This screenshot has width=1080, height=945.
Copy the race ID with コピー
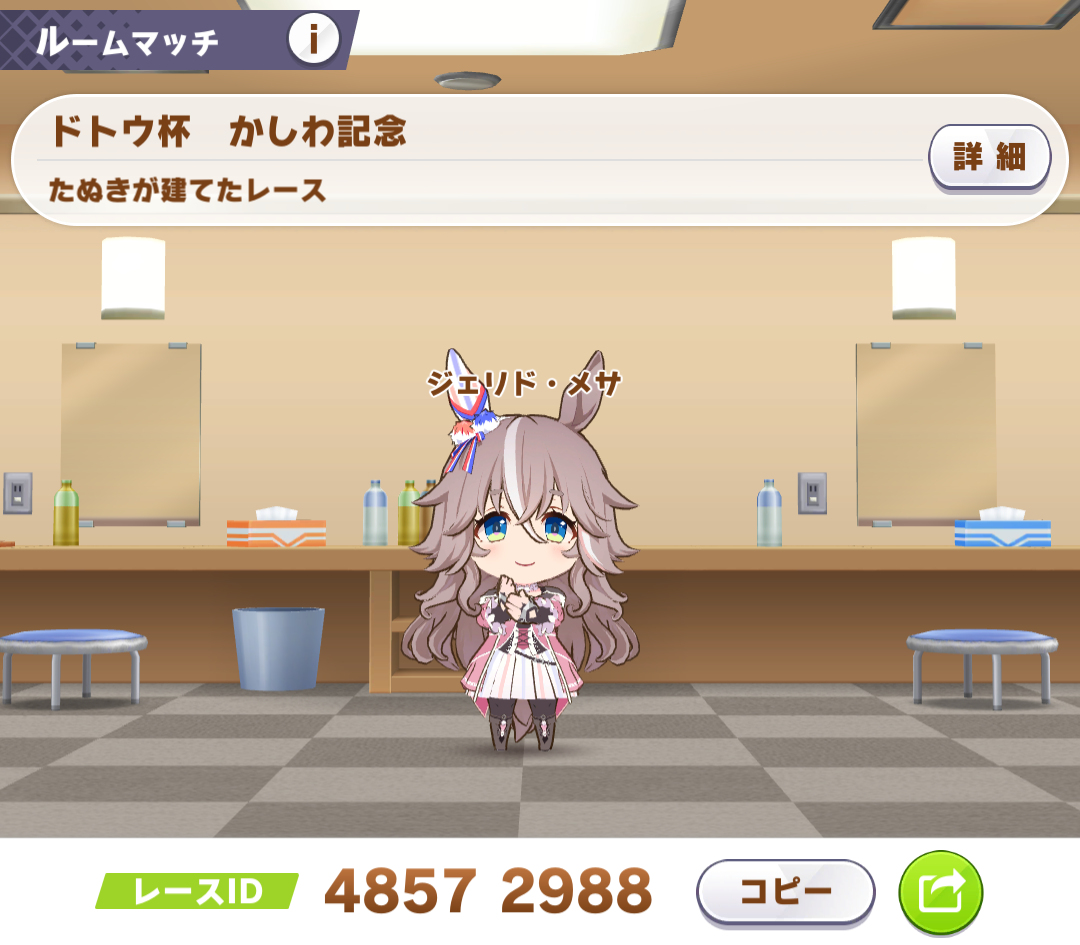pos(785,891)
